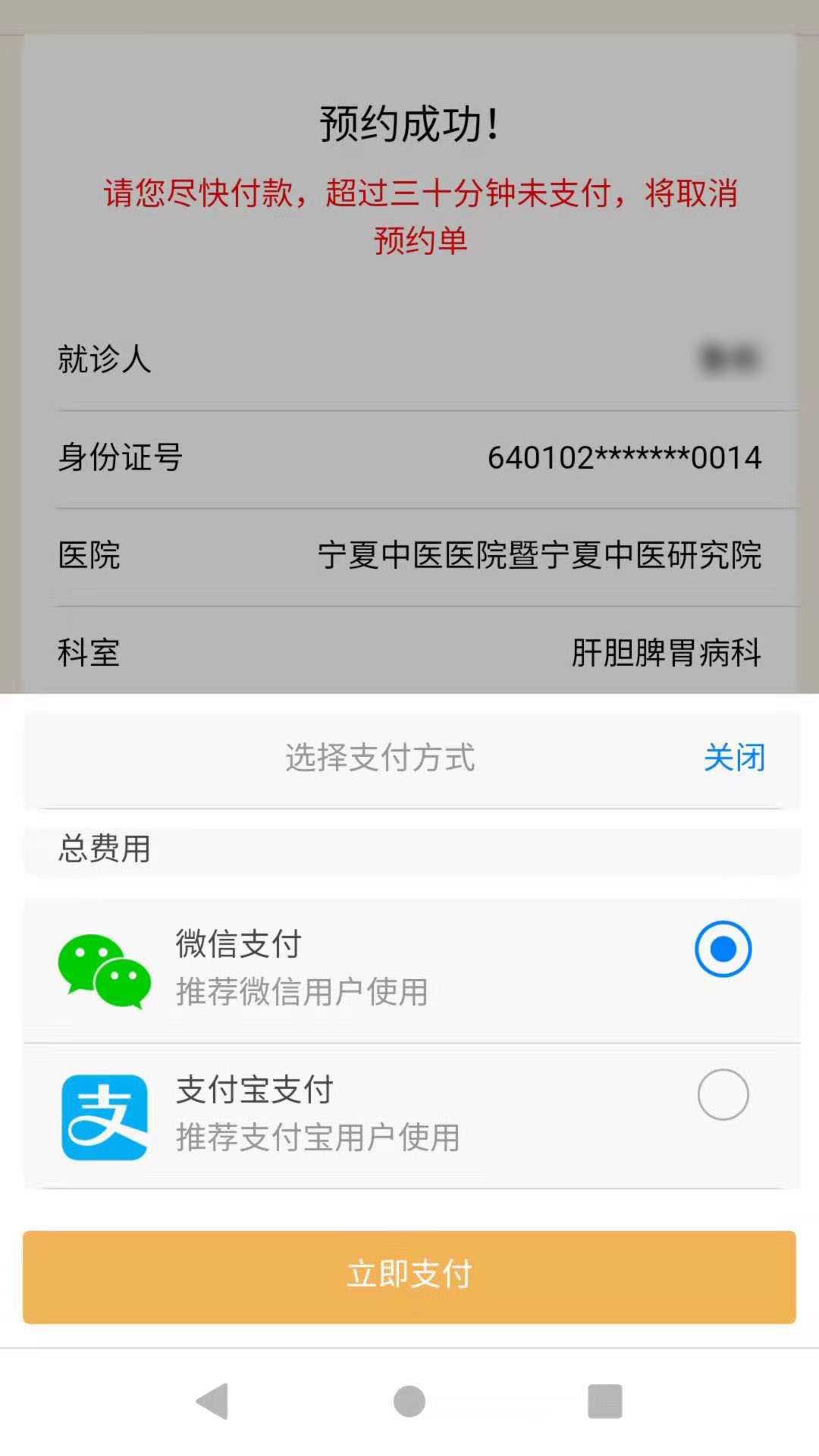Close the payment method sheet

pos(733,758)
